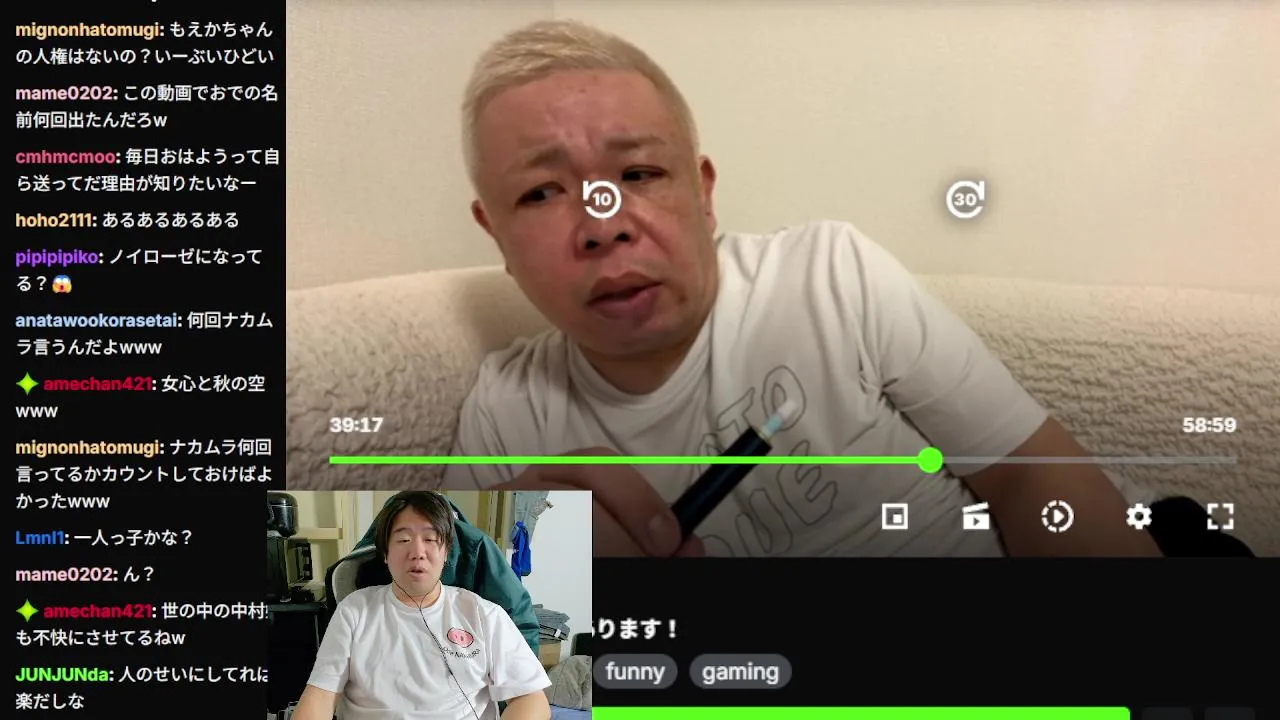The image size is (1280, 720).
Task: Open playback speed options
Action: tap(1057, 516)
